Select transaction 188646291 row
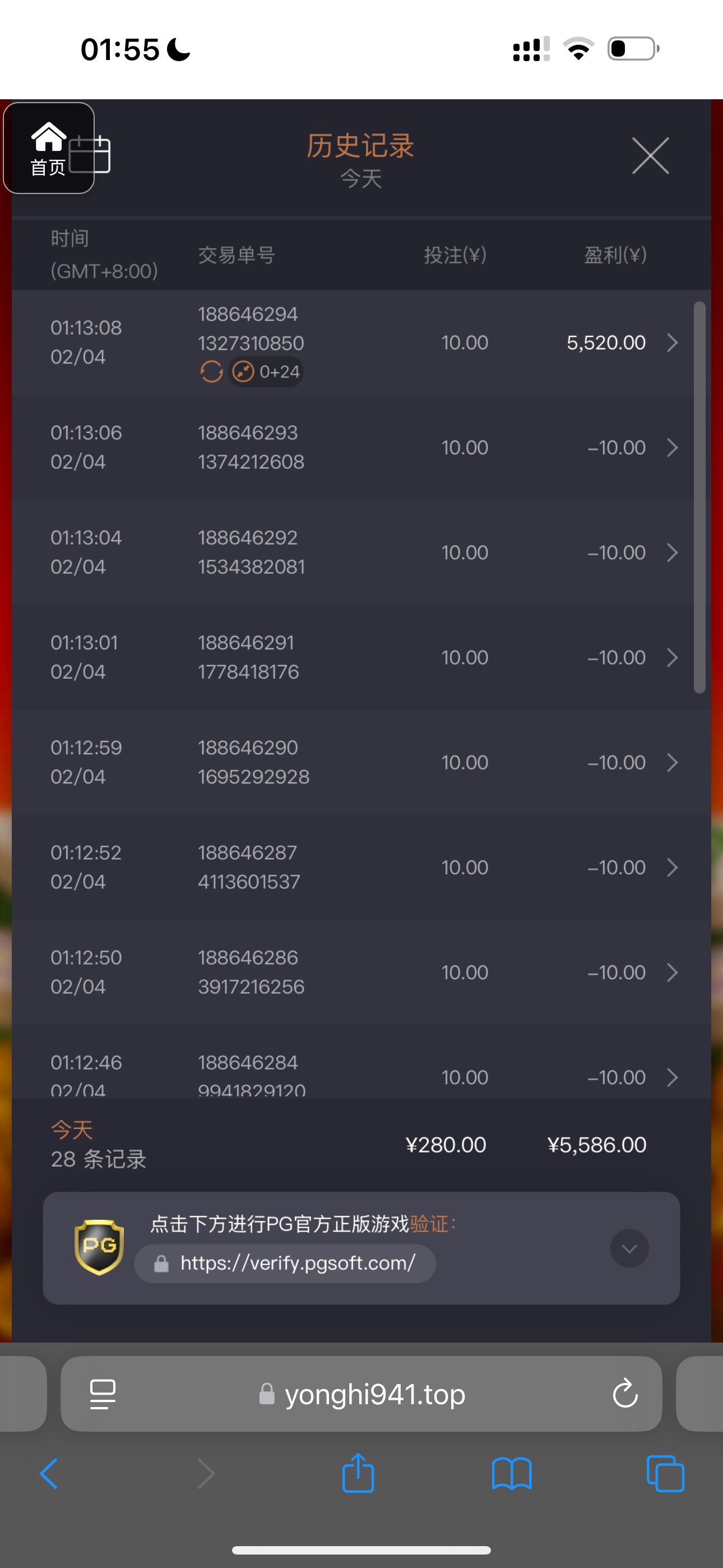The width and height of the screenshot is (723, 1568). (353, 657)
